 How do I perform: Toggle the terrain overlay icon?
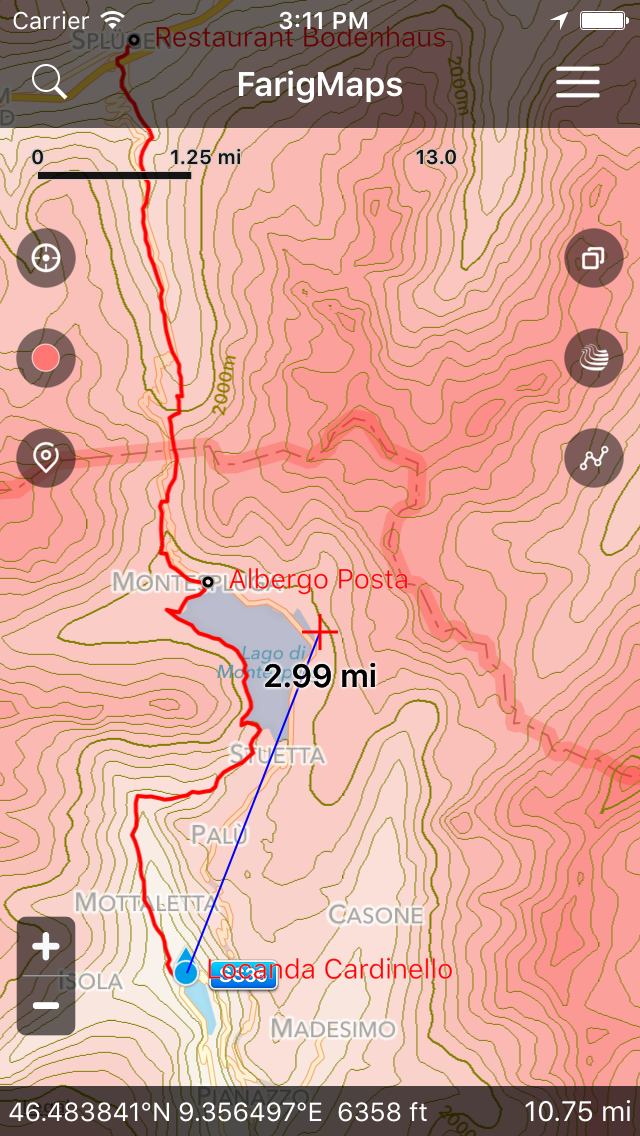(x=594, y=357)
